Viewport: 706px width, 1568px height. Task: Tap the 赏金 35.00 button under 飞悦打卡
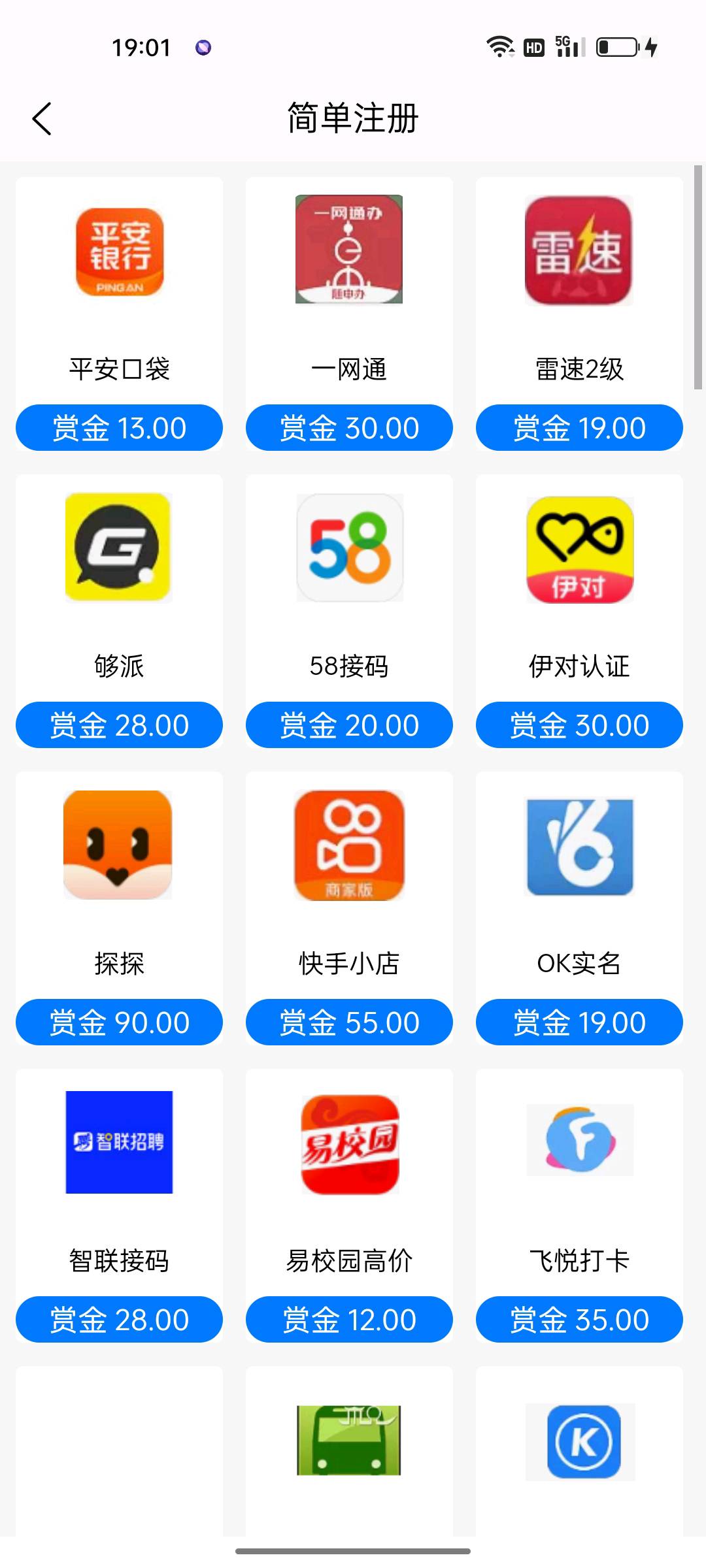coord(579,1319)
